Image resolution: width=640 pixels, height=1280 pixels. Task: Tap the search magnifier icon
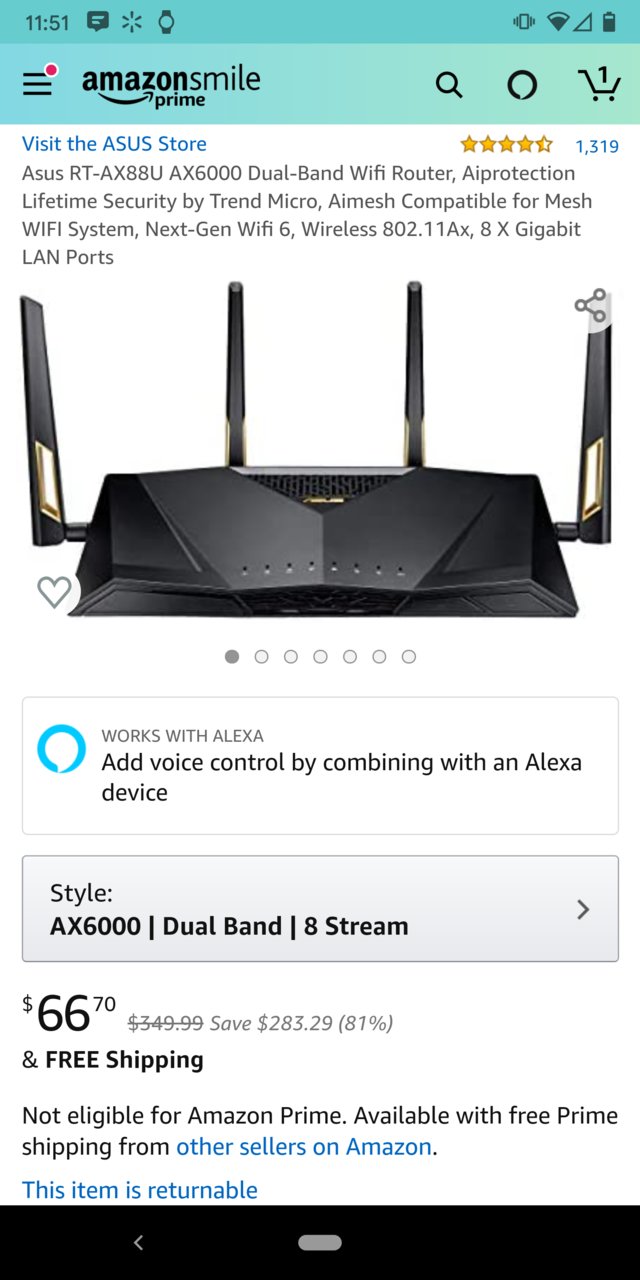[x=449, y=85]
